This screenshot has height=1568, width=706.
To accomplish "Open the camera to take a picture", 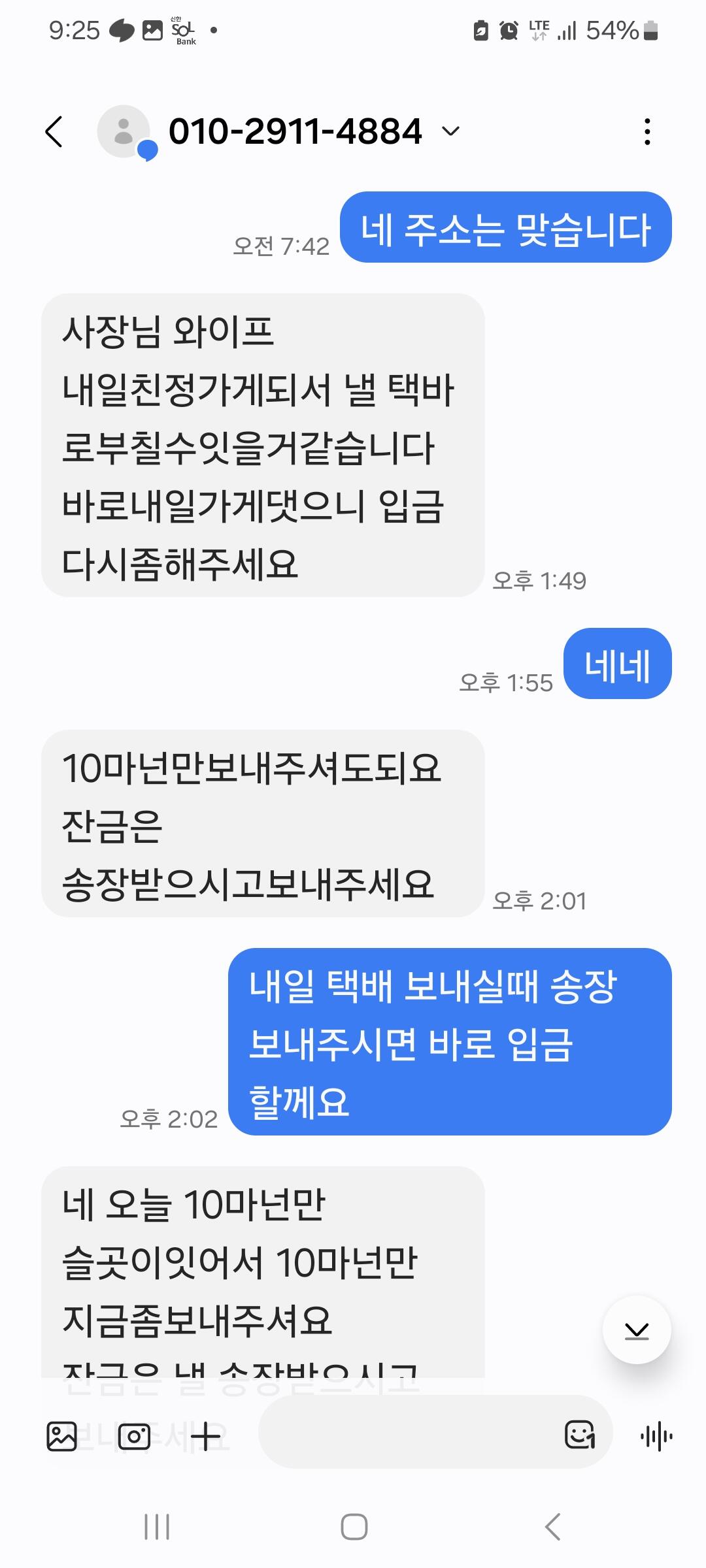I will point(134,1436).
